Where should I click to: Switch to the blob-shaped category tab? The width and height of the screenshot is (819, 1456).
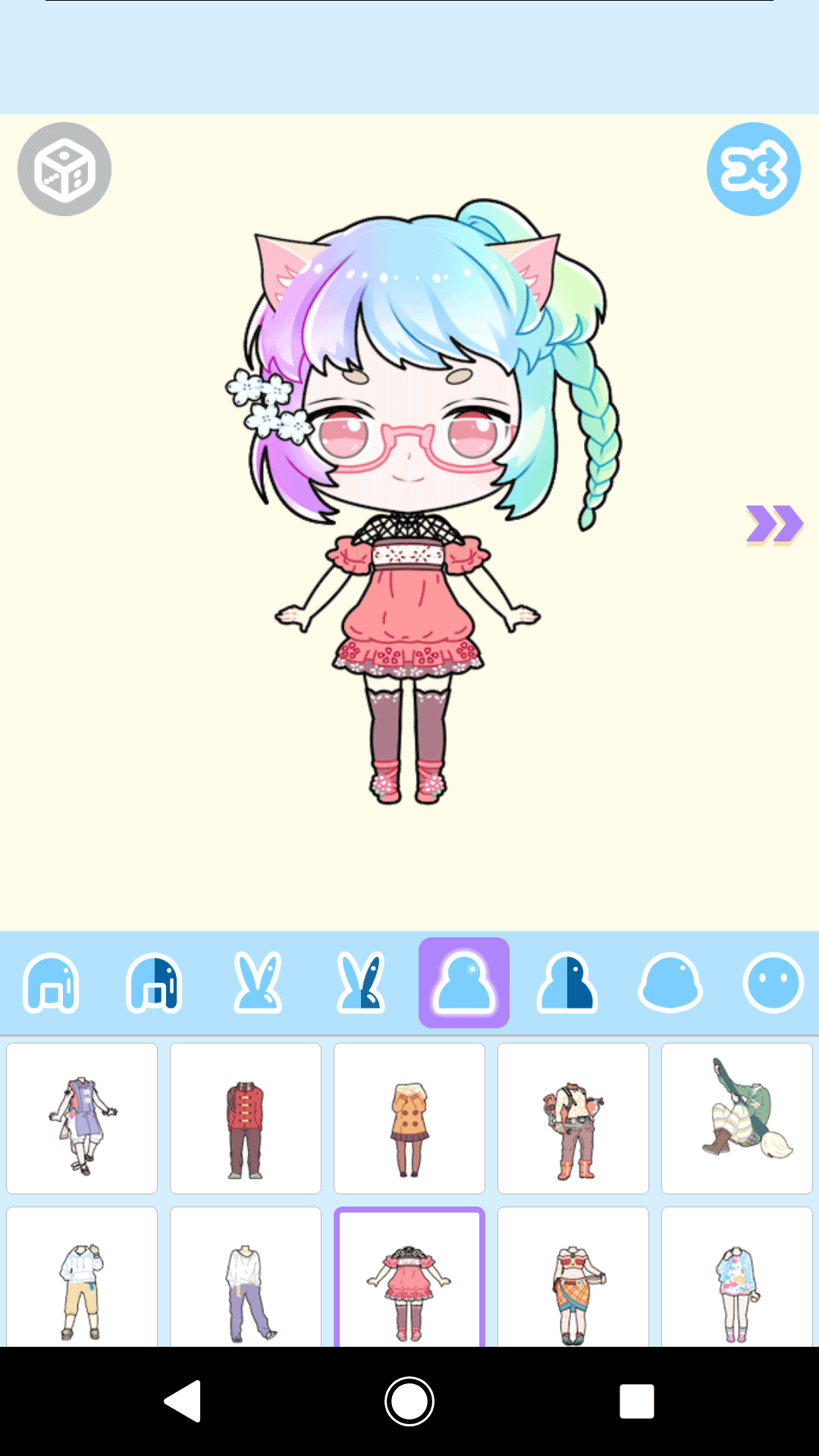tap(670, 983)
